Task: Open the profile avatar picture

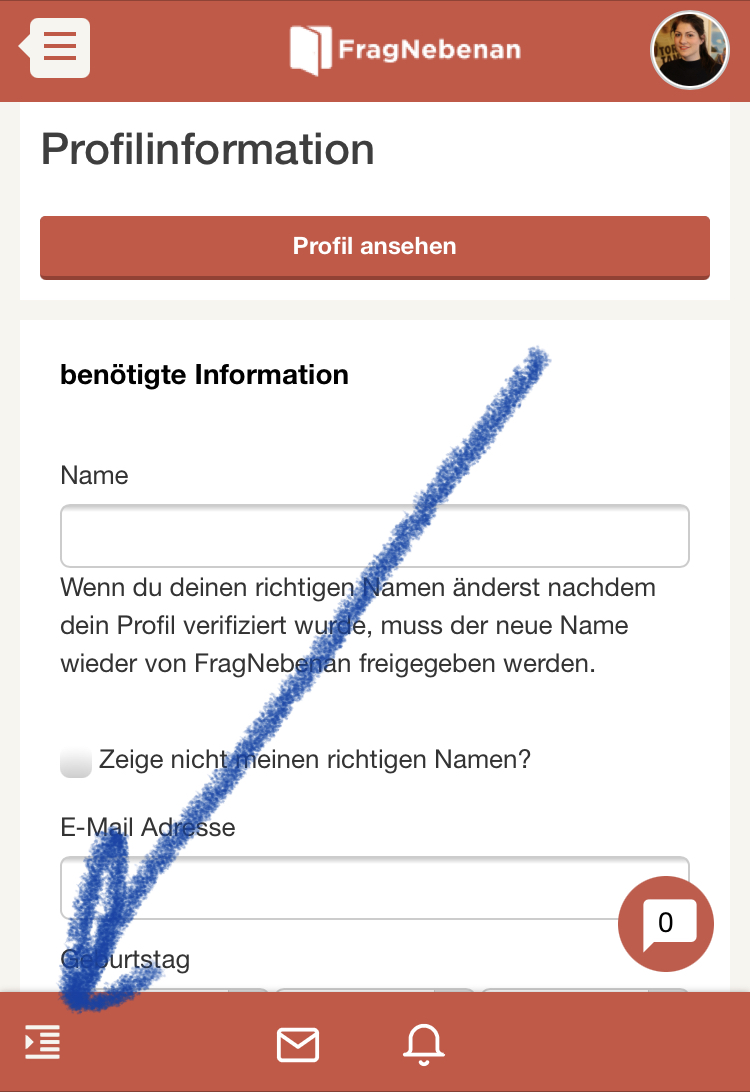Action: [x=690, y=50]
